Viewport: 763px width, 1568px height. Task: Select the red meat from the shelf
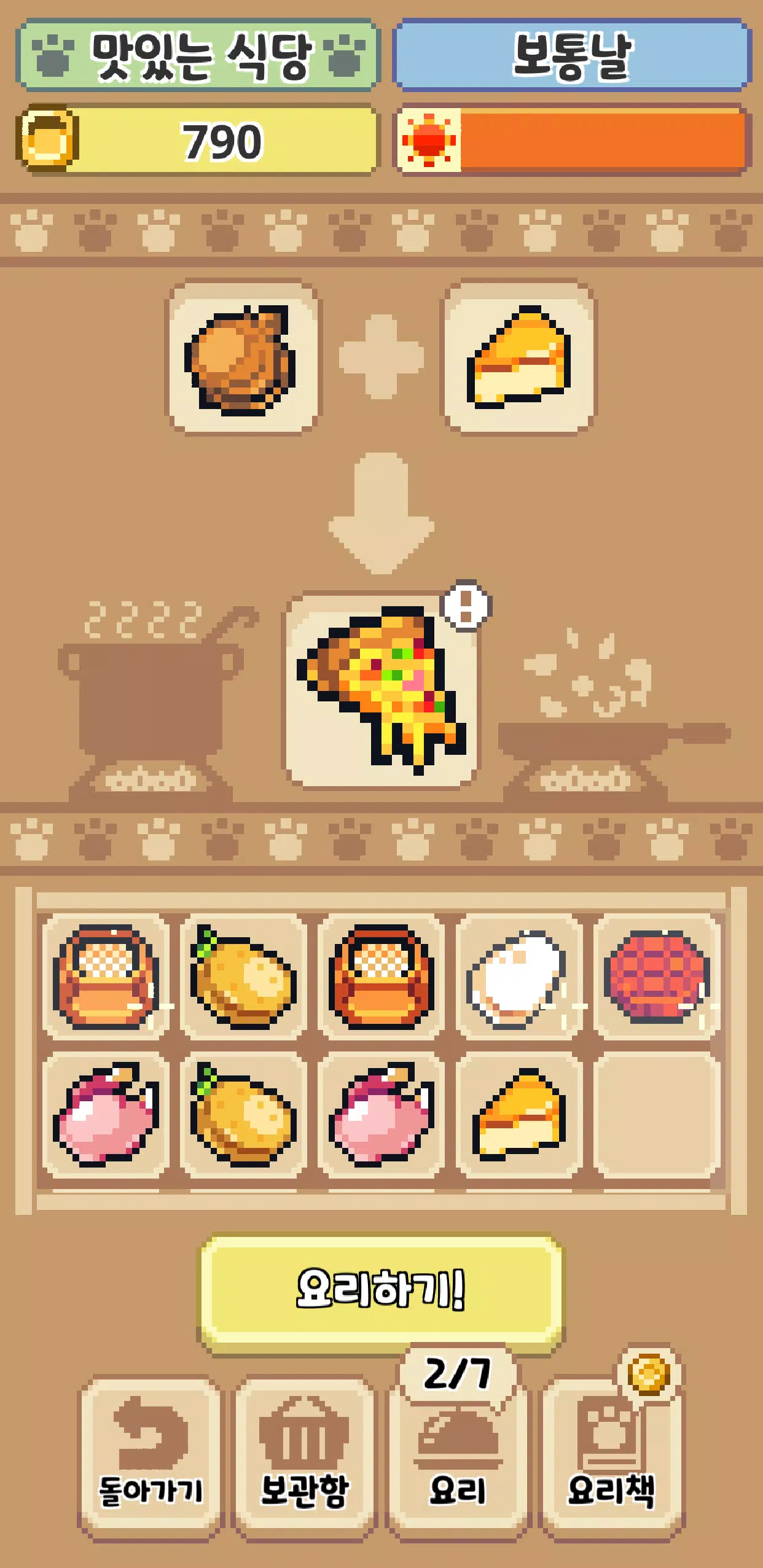pyautogui.click(x=656, y=977)
